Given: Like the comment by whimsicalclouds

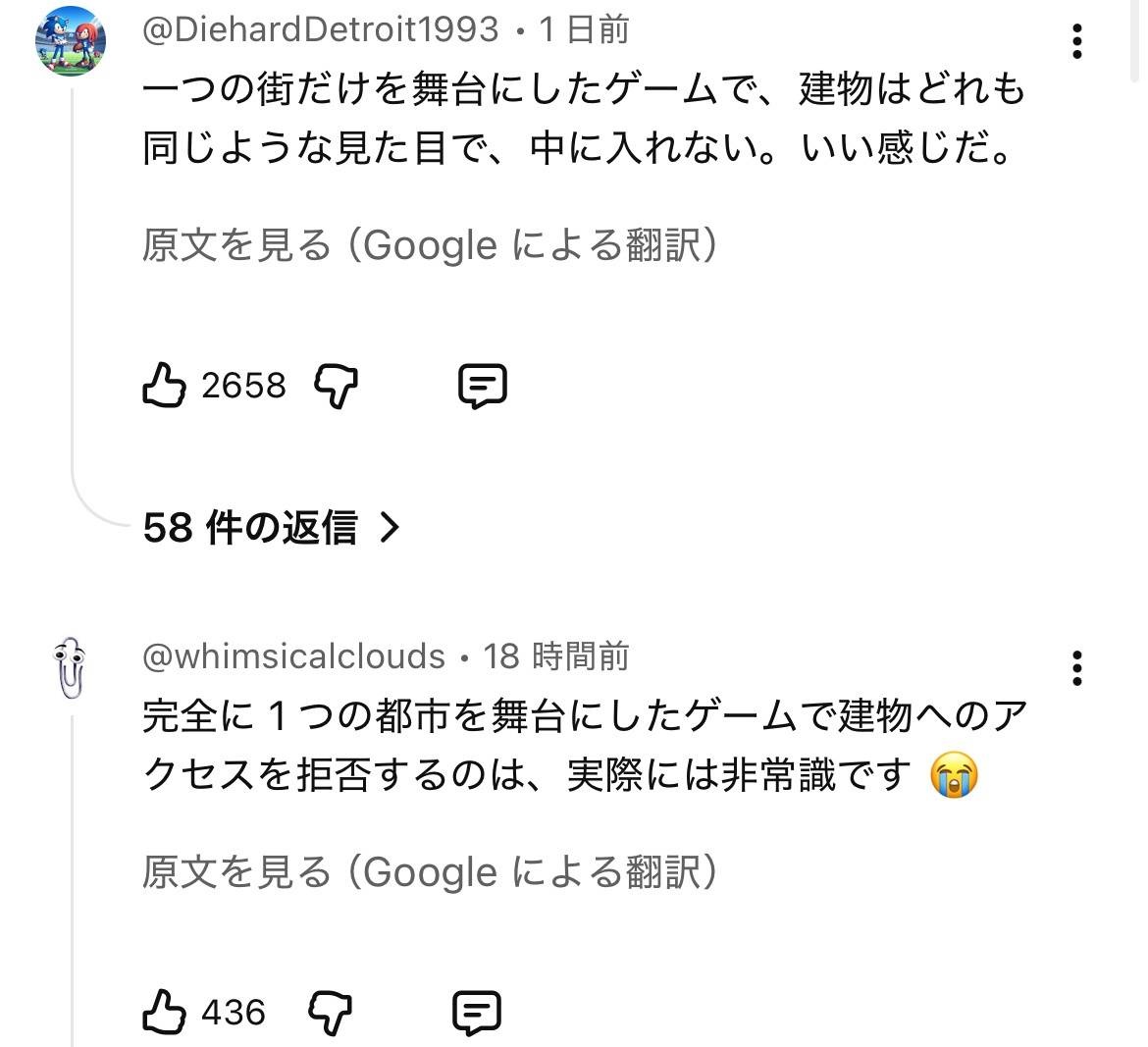Looking at the screenshot, I should (164, 1012).
